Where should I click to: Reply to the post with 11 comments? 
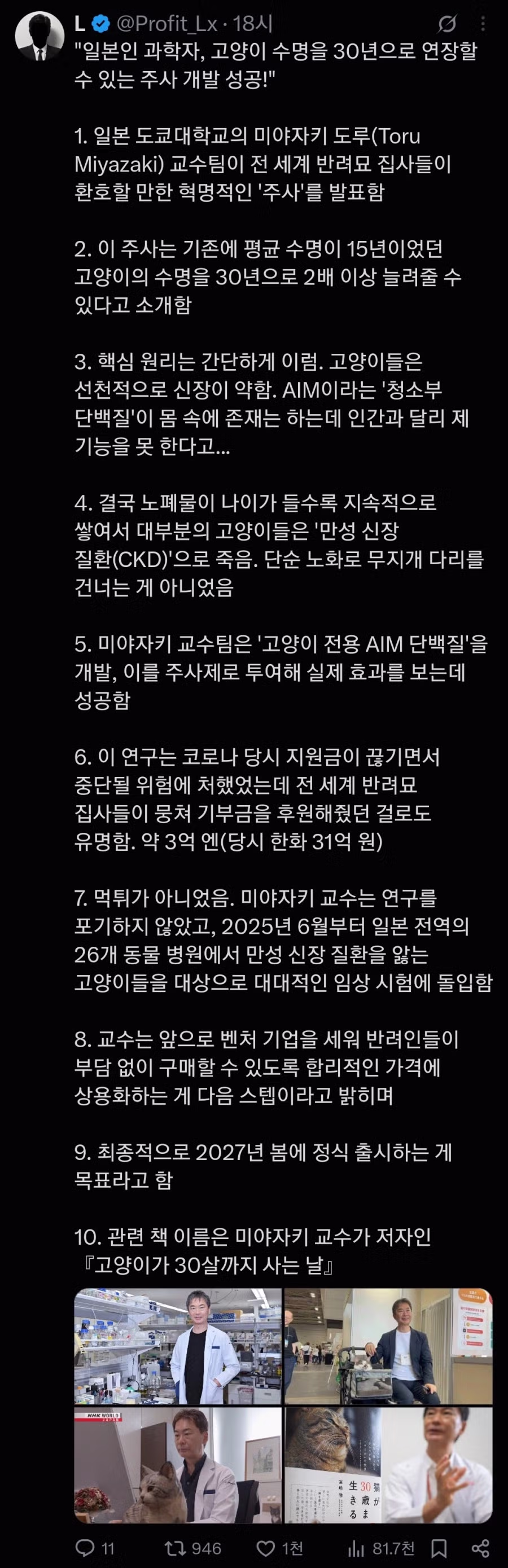click(94, 1547)
